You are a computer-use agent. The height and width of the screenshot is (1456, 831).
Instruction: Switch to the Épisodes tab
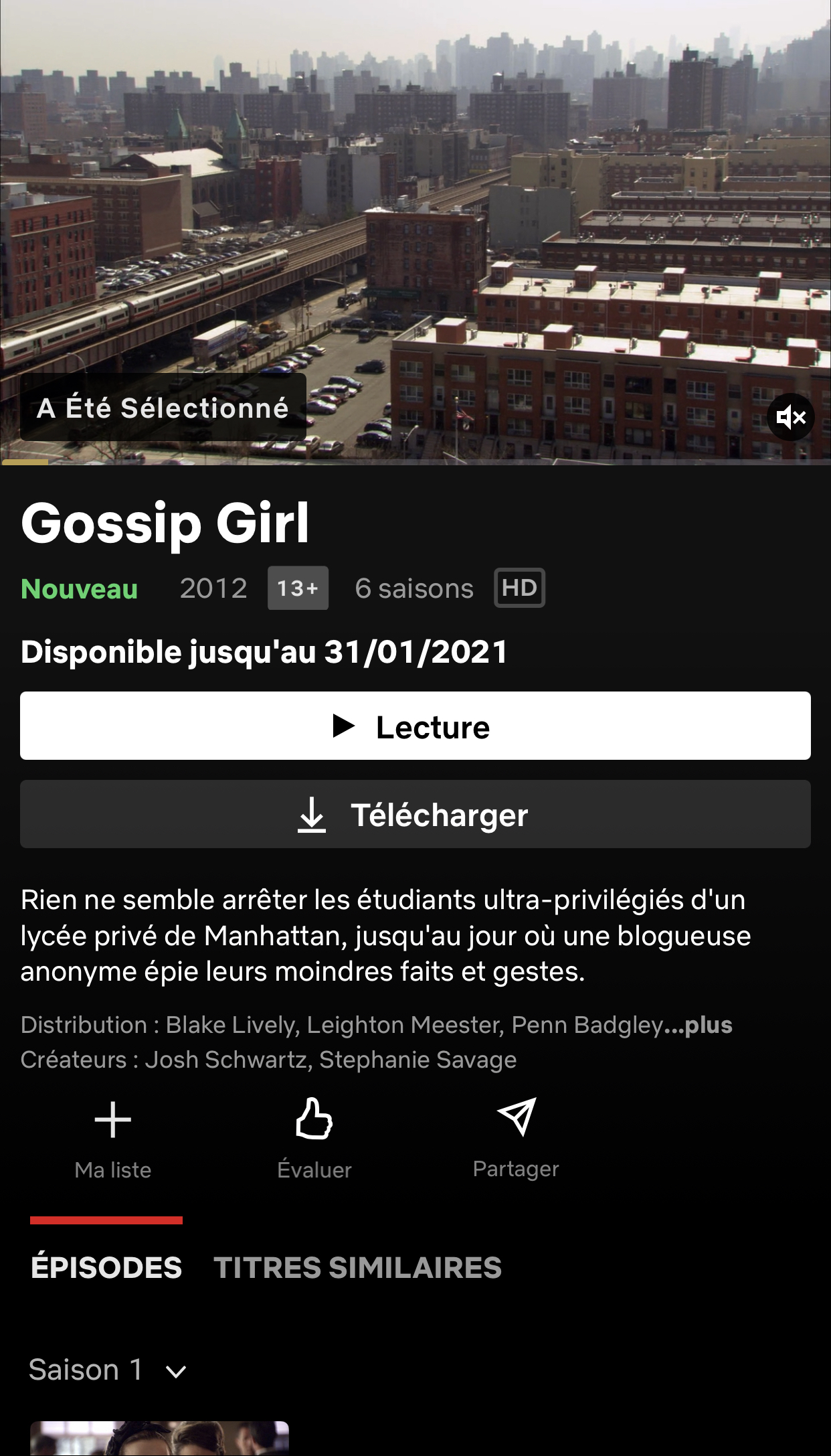coord(106,1267)
